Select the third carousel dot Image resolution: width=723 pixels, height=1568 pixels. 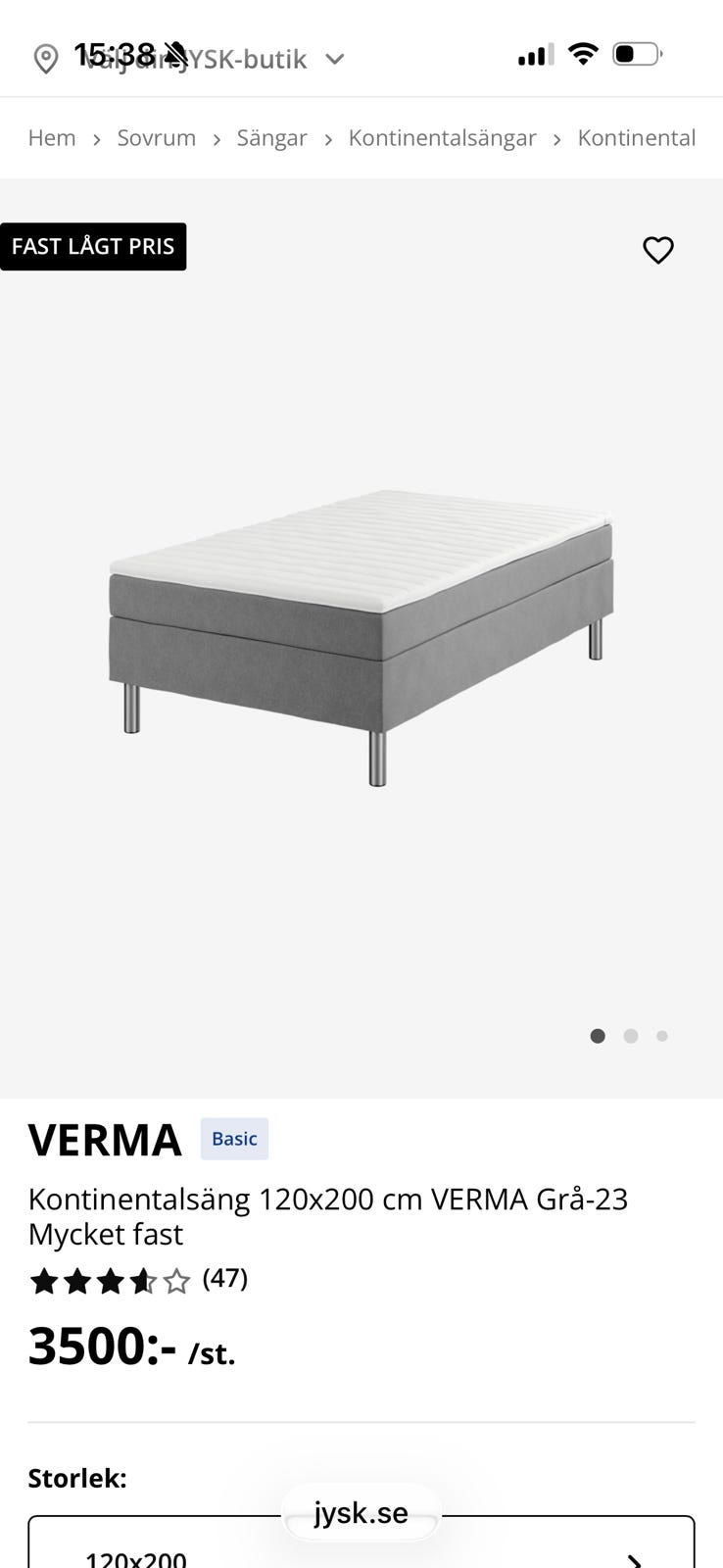tap(661, 1035)
